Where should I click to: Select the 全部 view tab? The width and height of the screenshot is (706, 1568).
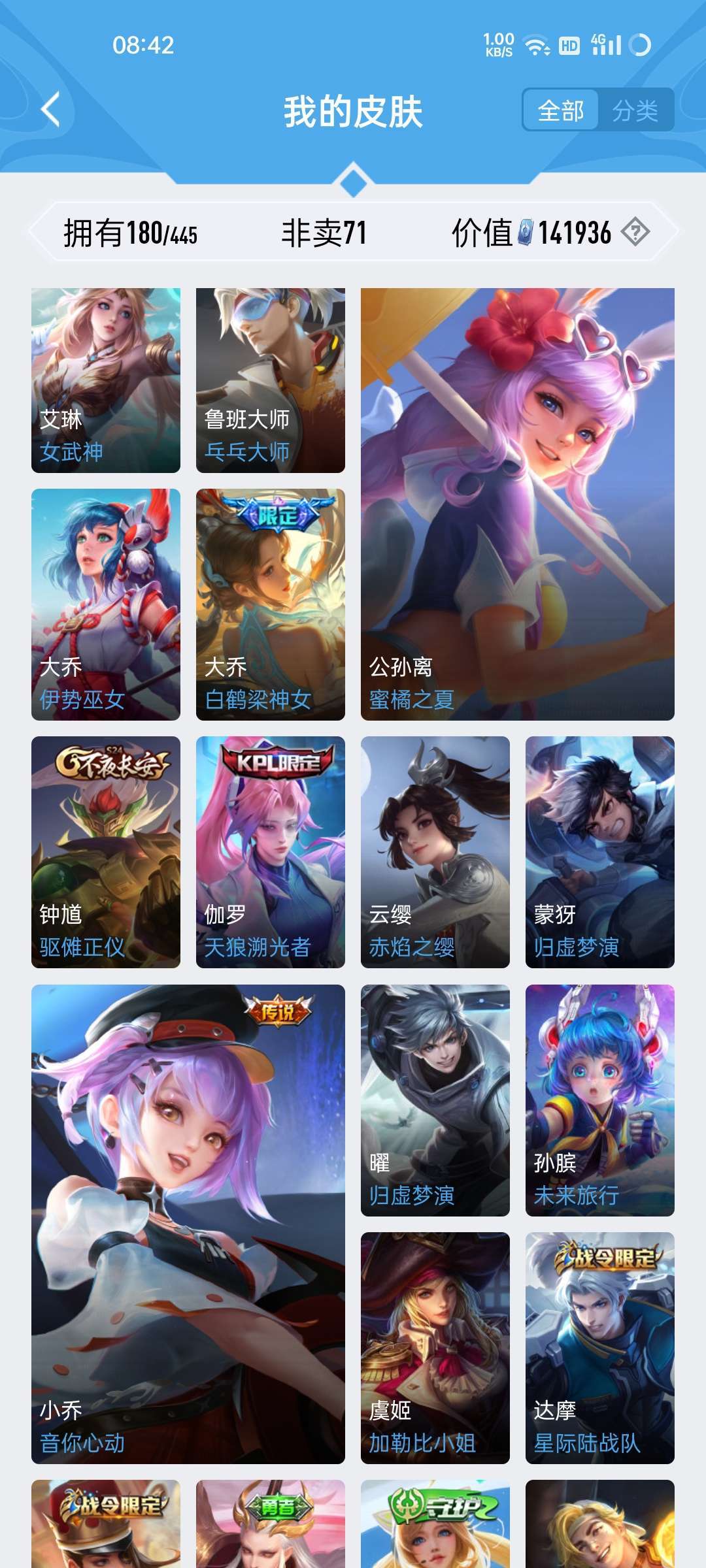click(561, 110)
